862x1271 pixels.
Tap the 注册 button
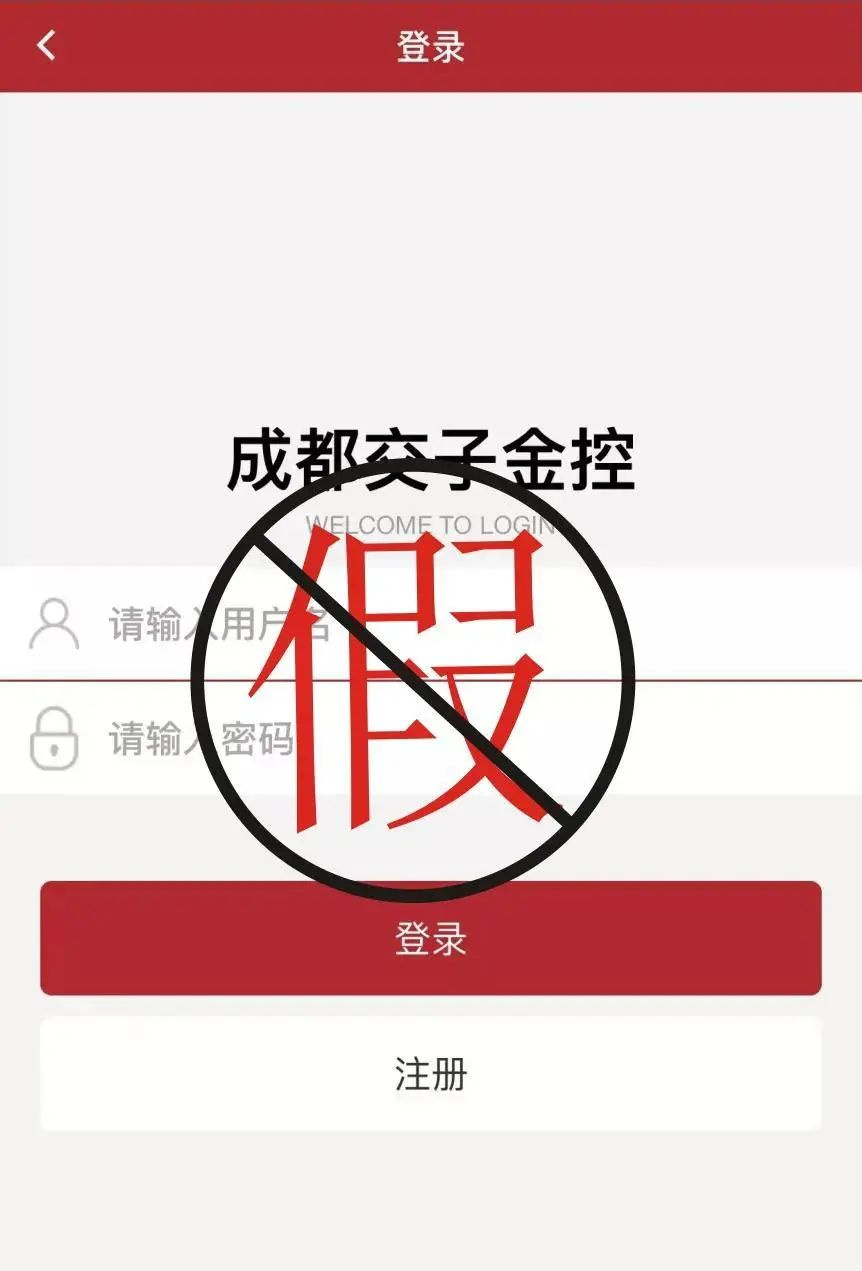click(x=431, y=1075)
